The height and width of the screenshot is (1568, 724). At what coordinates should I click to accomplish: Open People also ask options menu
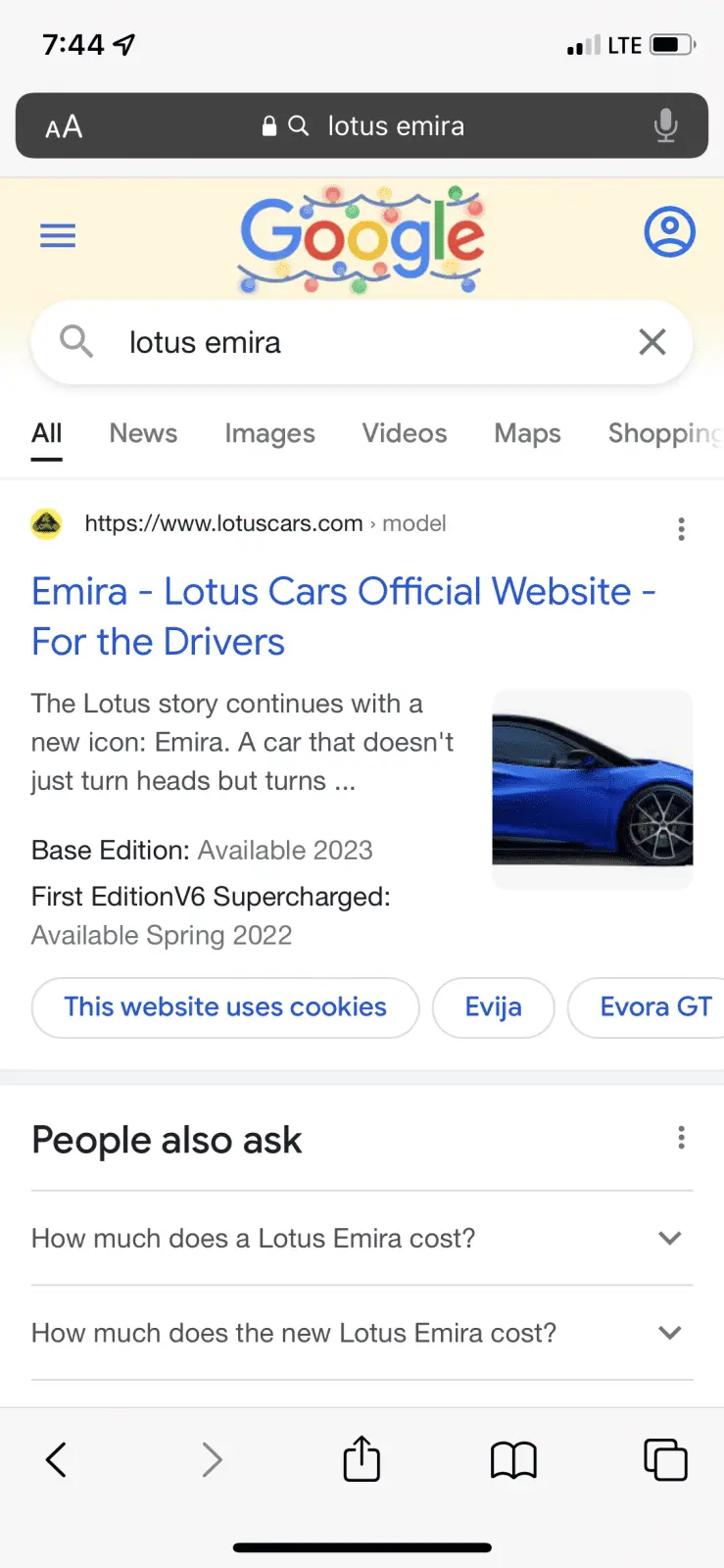click(681, 1138)
